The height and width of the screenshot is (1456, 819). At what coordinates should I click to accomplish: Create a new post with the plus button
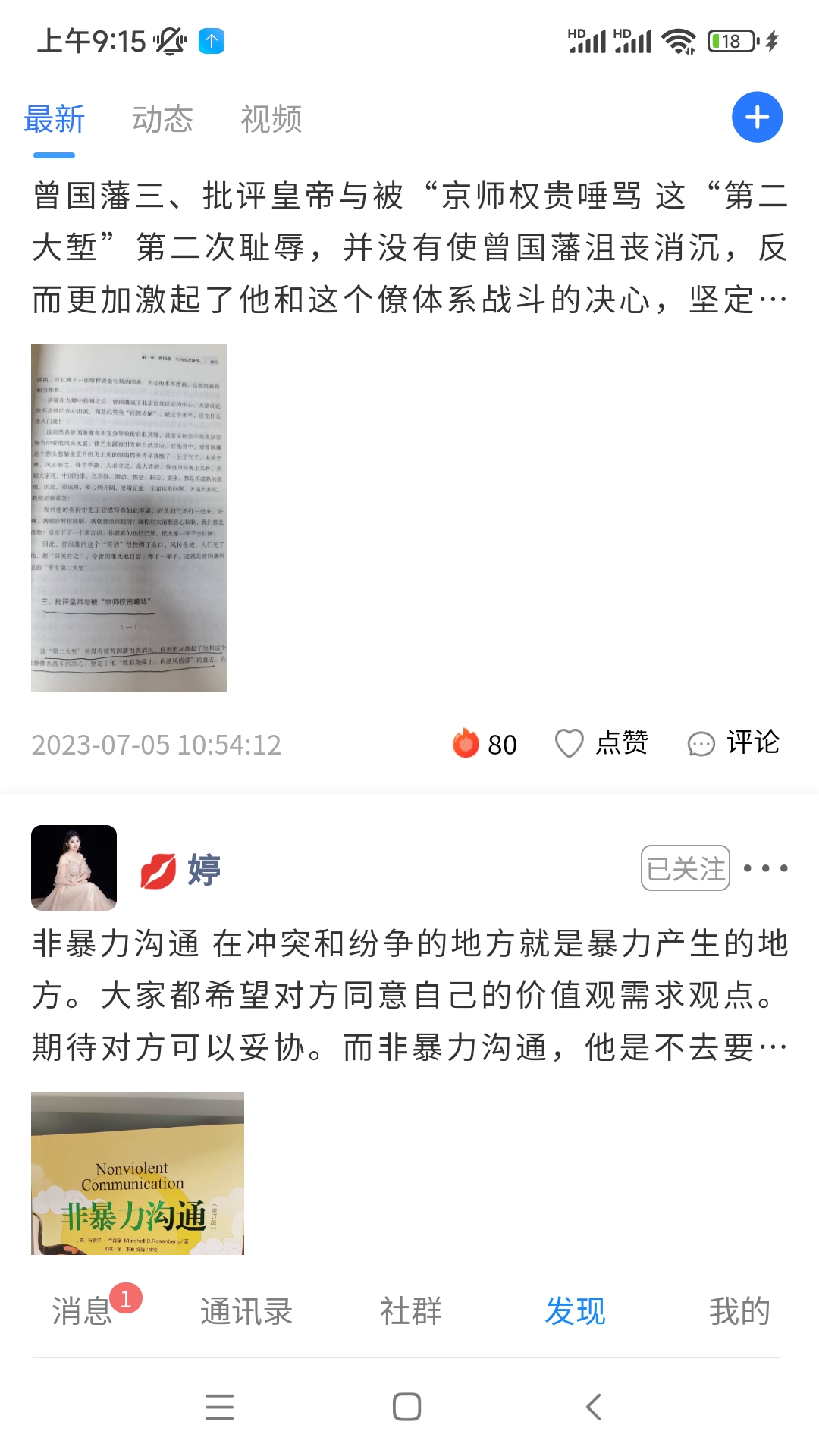(757, 118)
